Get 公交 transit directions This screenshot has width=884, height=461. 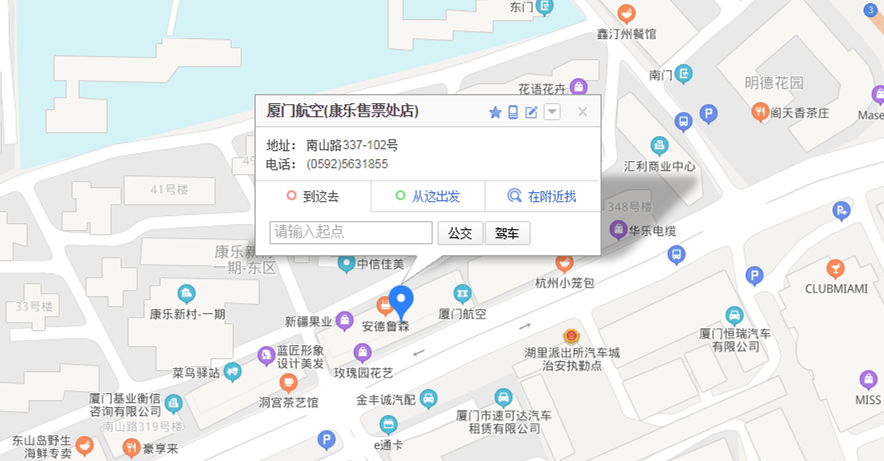[x=460, y=233]
